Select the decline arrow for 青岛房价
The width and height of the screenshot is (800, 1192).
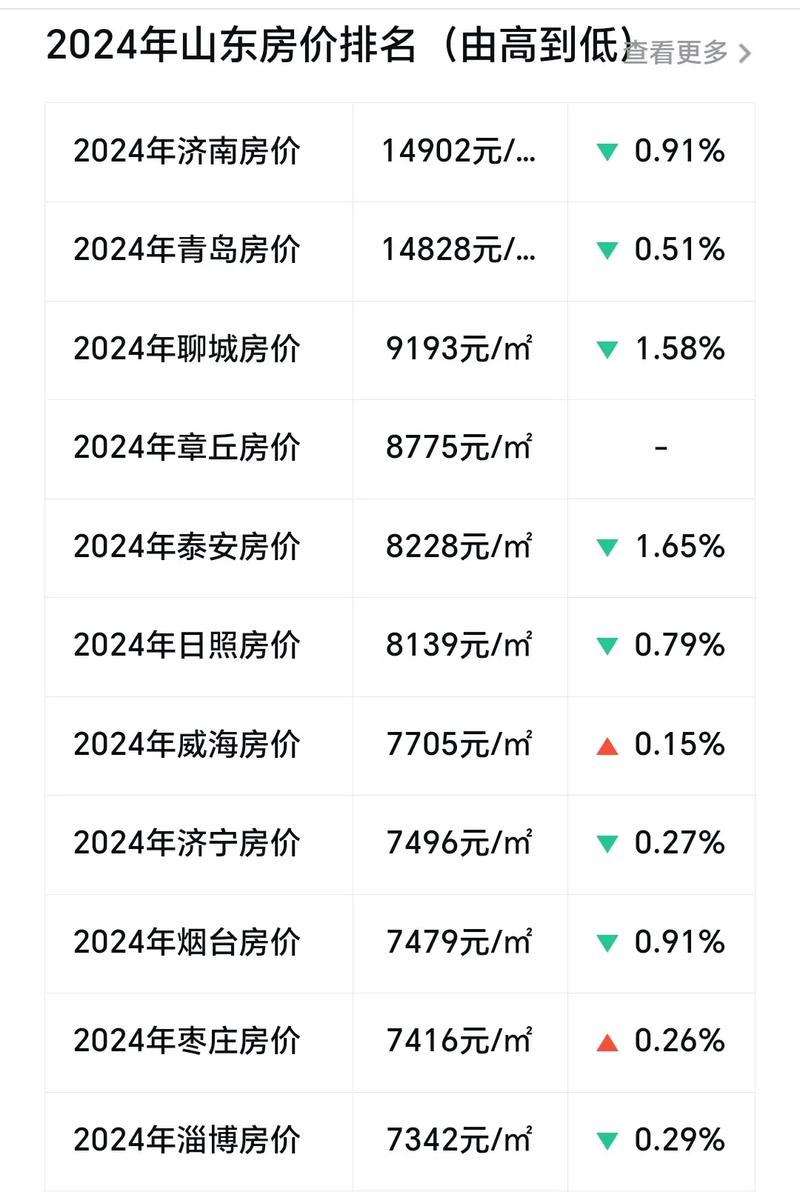point(608,252)
